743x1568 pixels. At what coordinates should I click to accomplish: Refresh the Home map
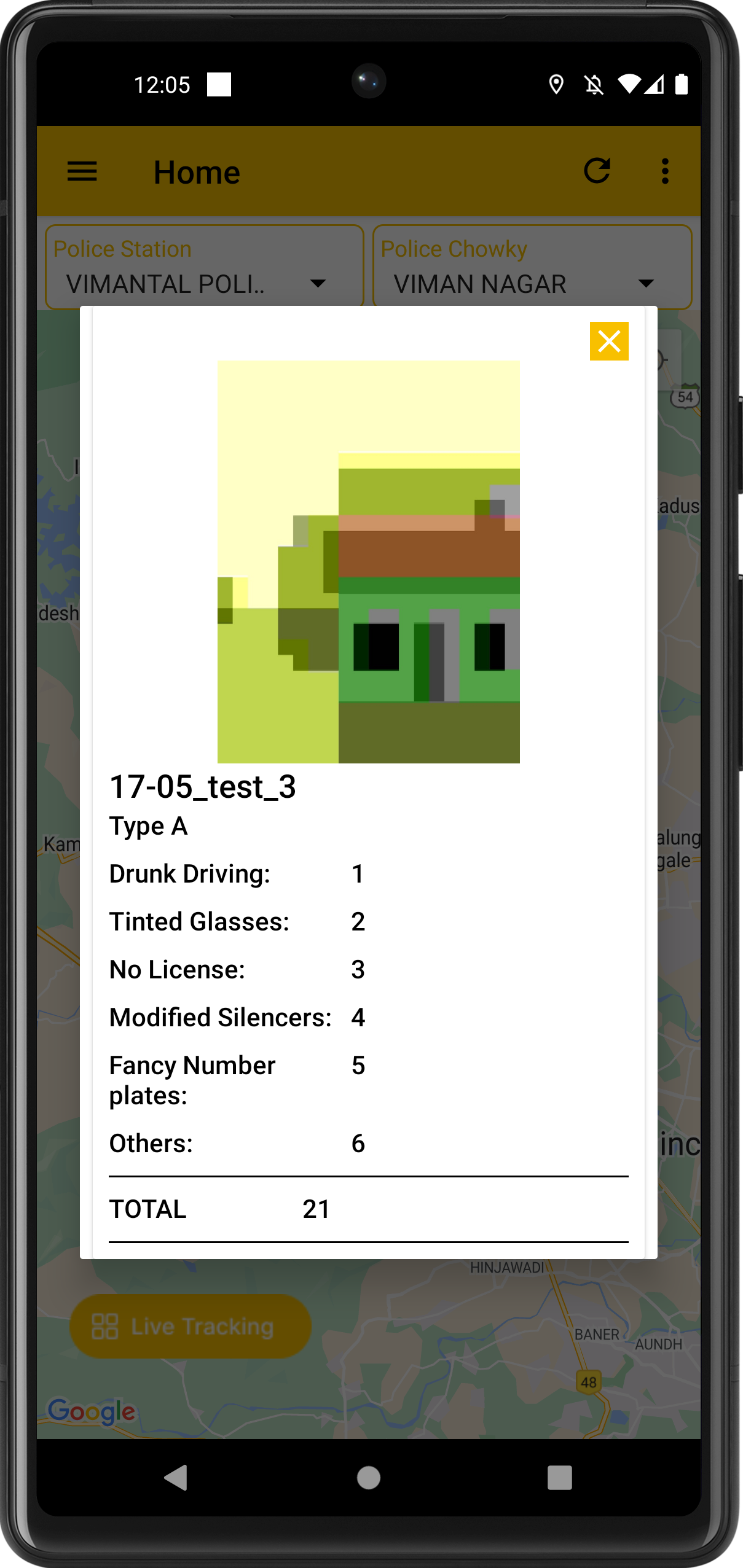click(597, 171)
